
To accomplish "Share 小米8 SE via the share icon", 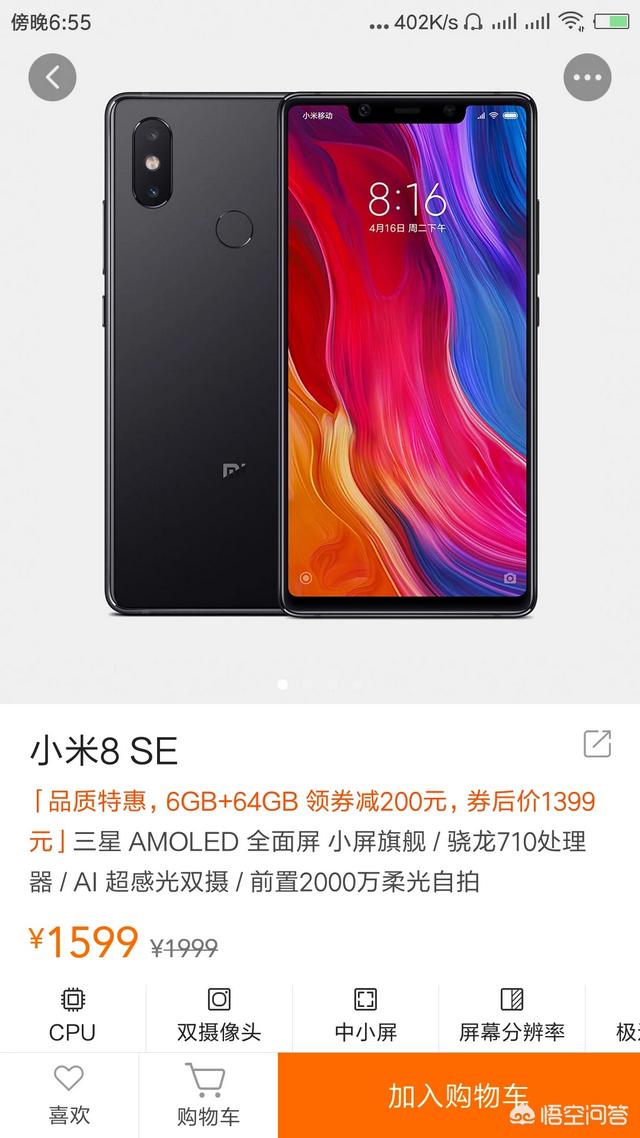I will click(x=597, y=743).
